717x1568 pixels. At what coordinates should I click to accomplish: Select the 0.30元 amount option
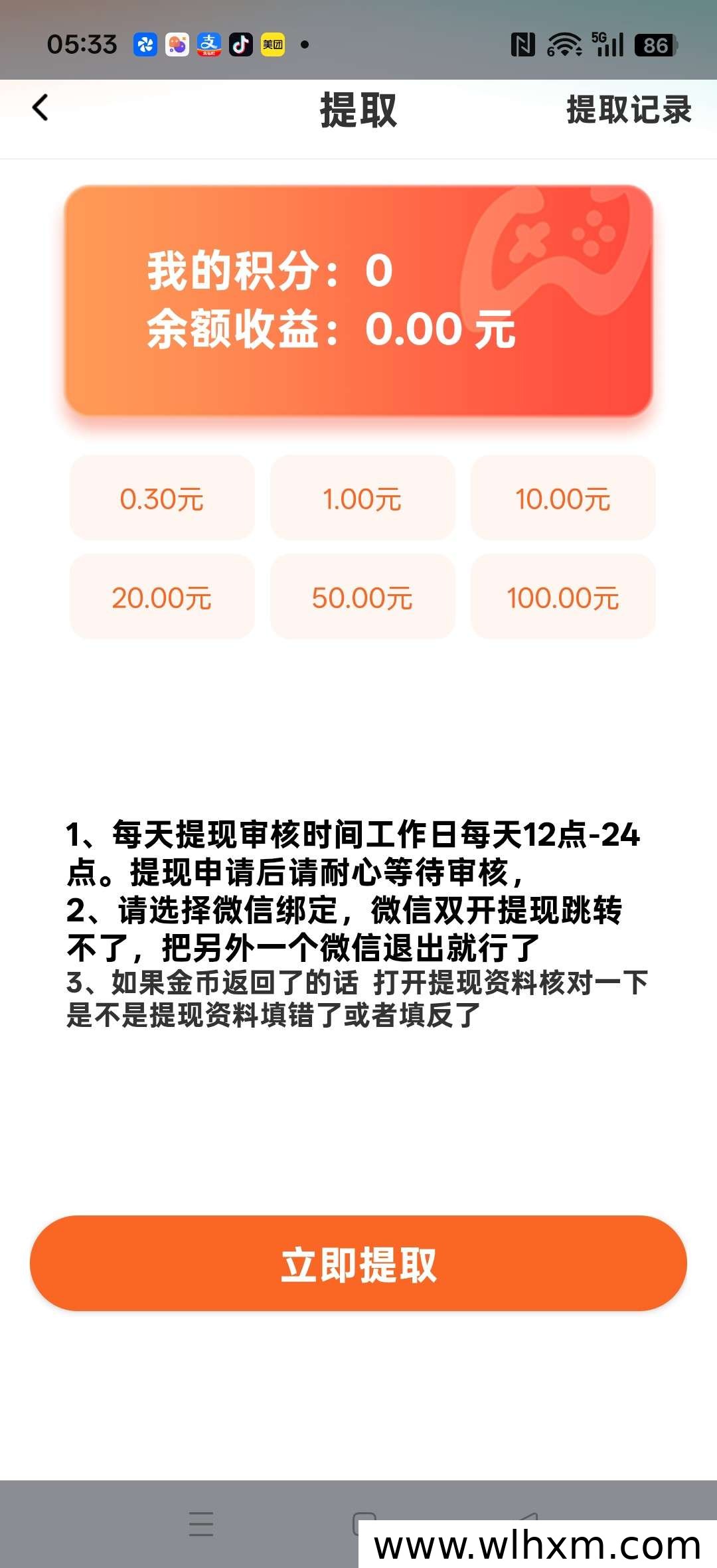(162, 498)
